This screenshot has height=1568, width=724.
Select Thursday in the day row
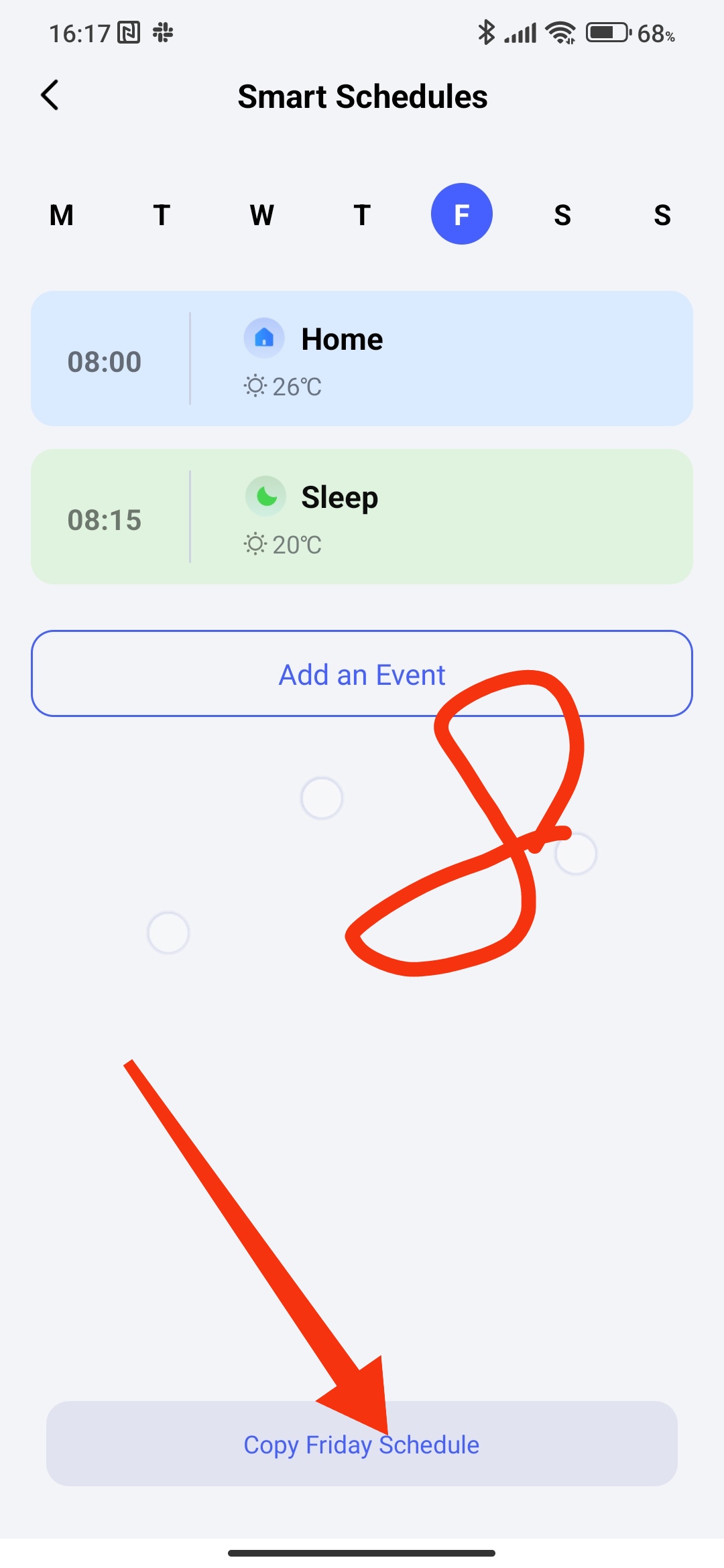[x=362, y=215]
